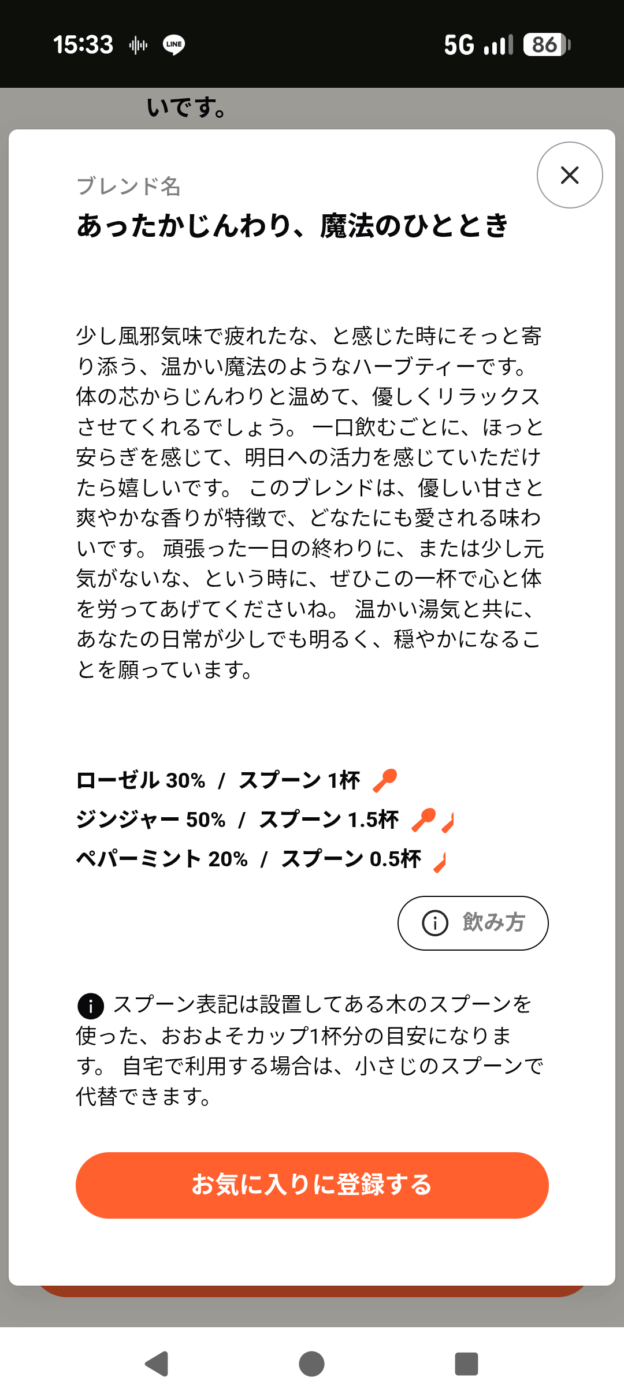
Task: Tap お気に入りに登録する to save blend
Action: pyautogui.click(x=312, y=1185)
